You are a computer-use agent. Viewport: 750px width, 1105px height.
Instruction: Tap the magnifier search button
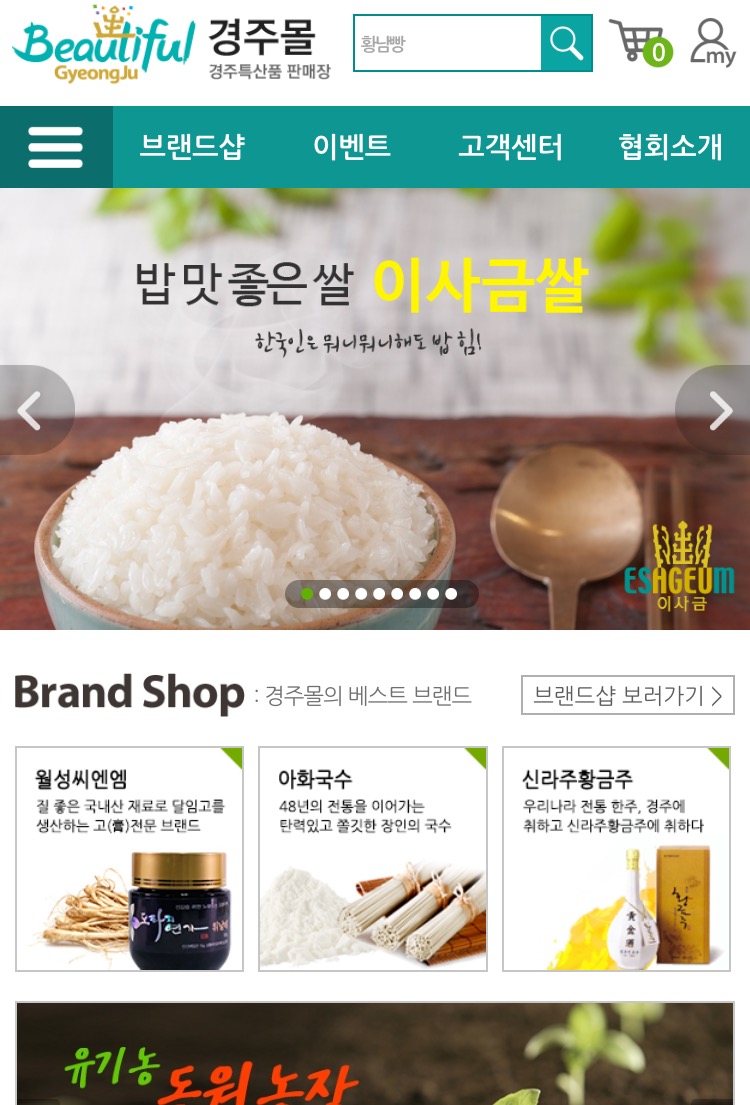point(566,43)
